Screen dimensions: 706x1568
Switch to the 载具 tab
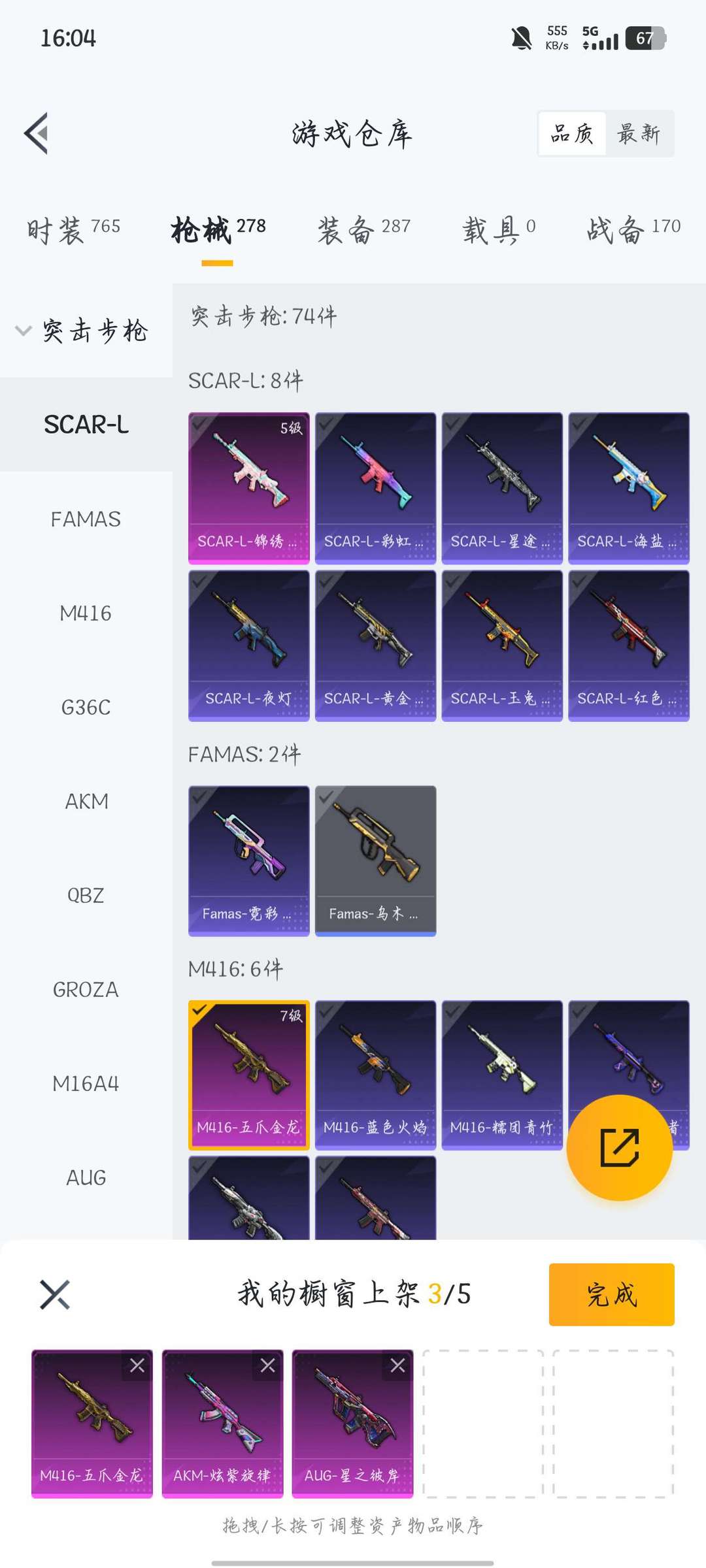[499, 230]
